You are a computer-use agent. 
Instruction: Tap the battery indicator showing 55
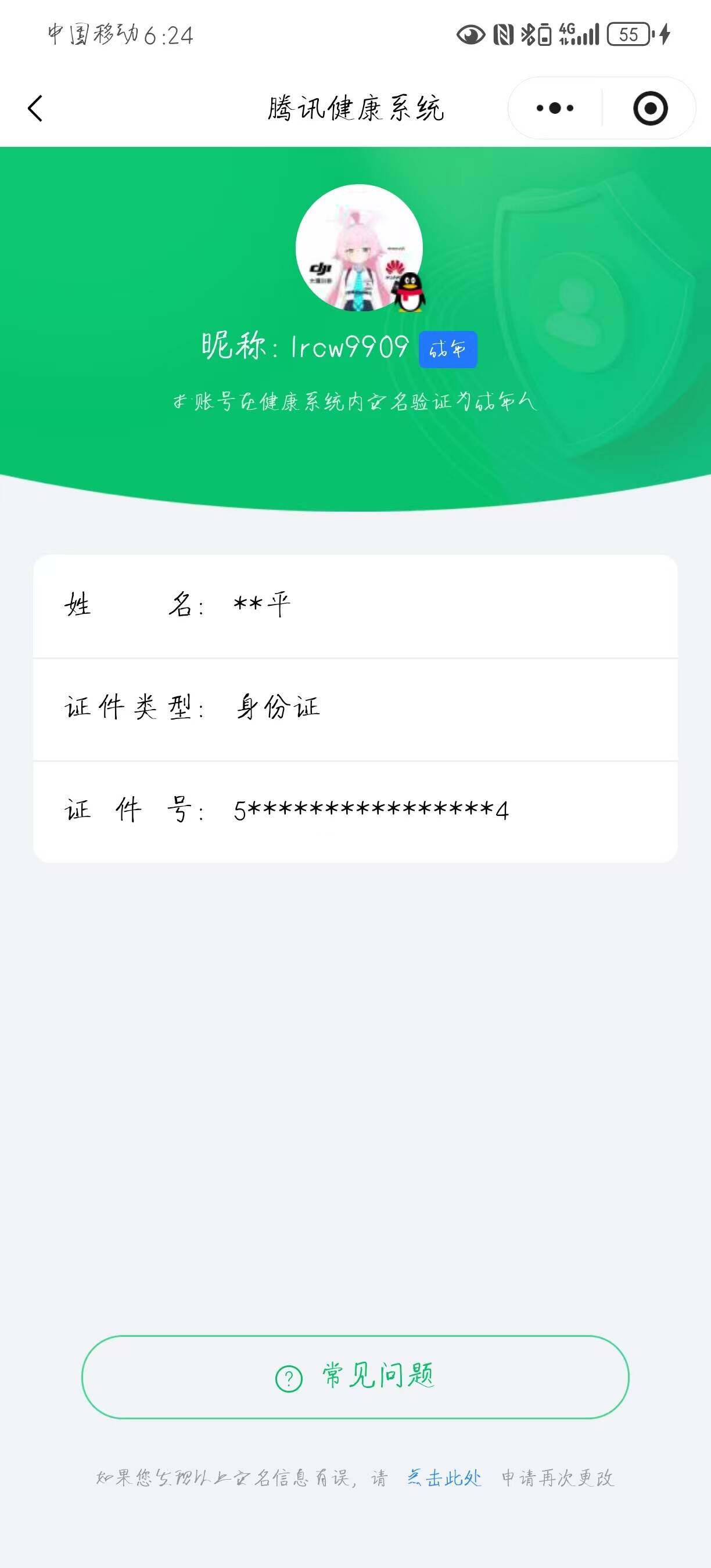coord(627,35)
